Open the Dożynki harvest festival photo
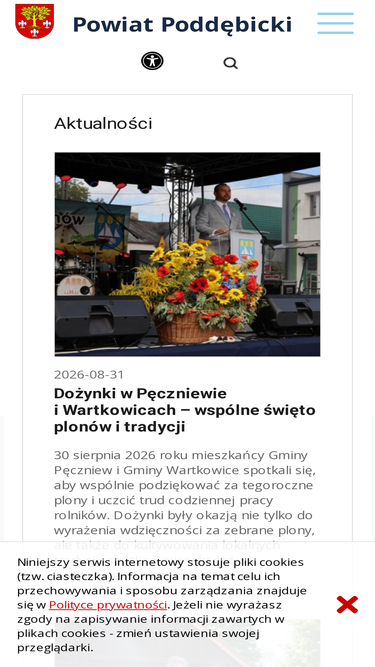375x667 pixels. click(188, 254)
